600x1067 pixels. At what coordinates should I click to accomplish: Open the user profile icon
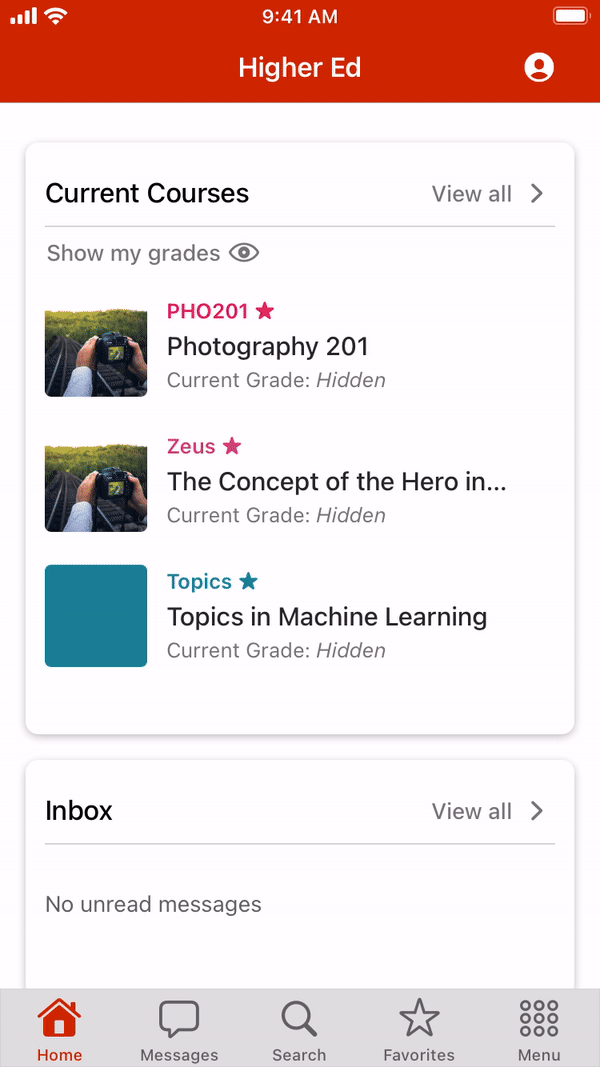point(539,68)
